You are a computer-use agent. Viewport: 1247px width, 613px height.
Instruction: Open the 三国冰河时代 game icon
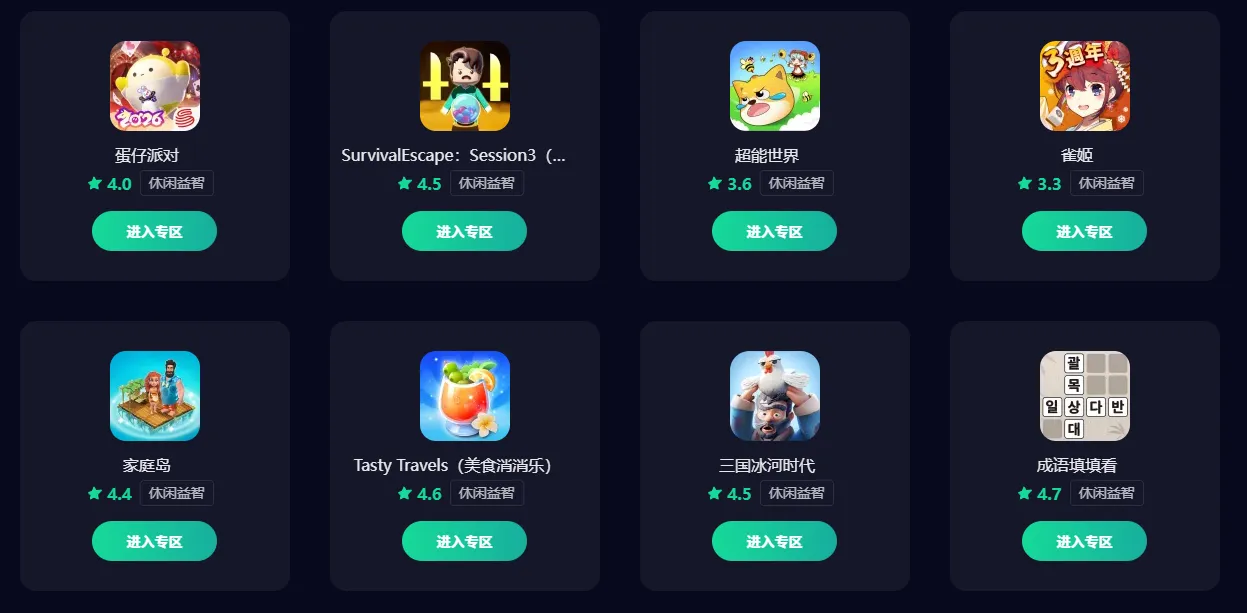click(775, 396)
